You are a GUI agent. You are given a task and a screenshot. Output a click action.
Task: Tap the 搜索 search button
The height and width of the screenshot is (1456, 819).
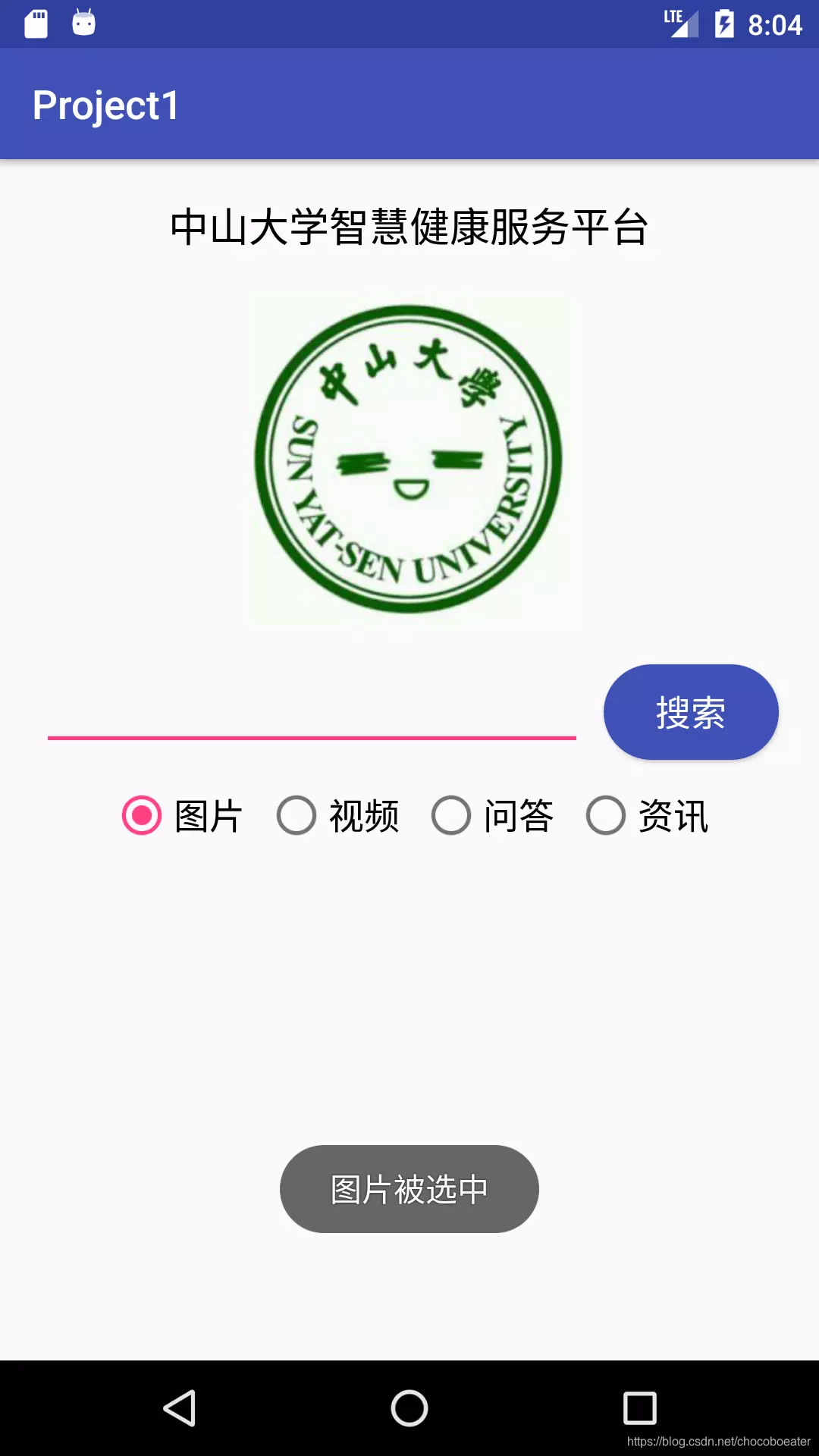(691, 712)
